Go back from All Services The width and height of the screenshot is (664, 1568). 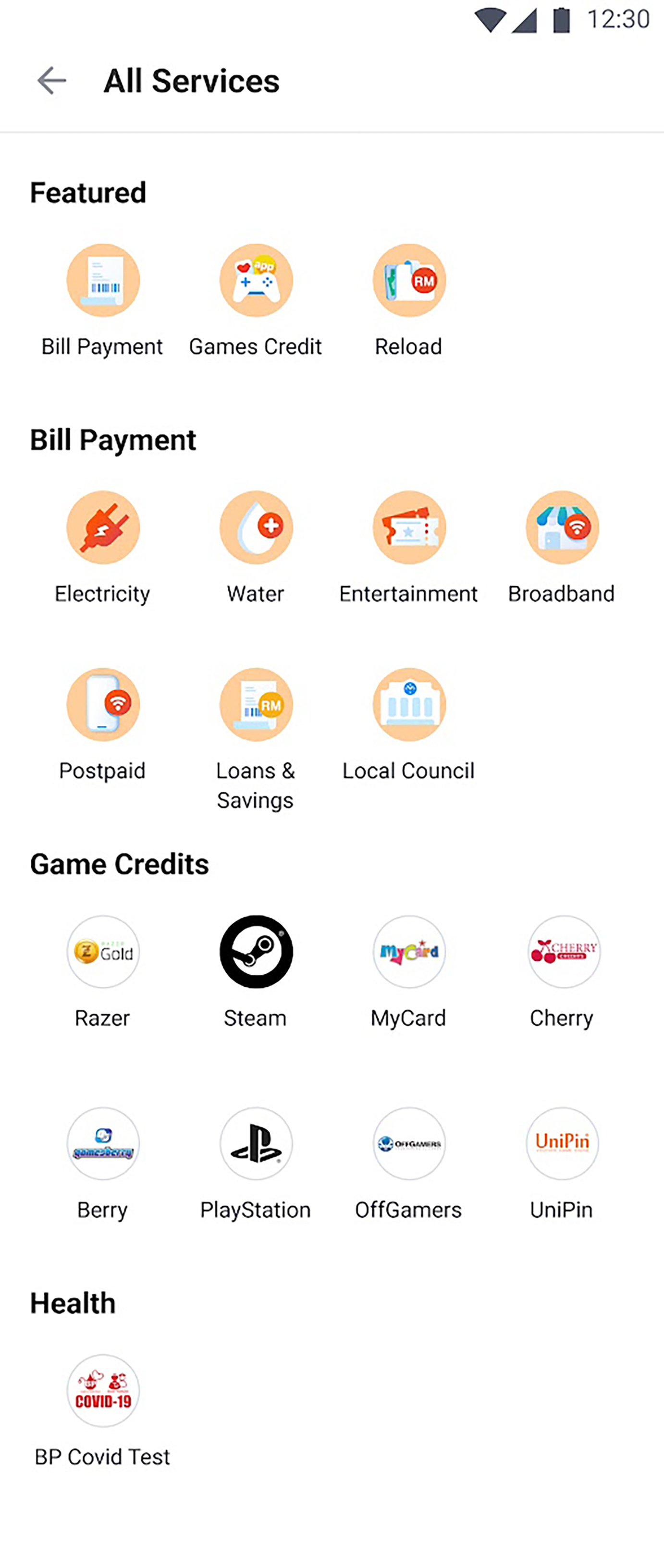coord(52,81)
